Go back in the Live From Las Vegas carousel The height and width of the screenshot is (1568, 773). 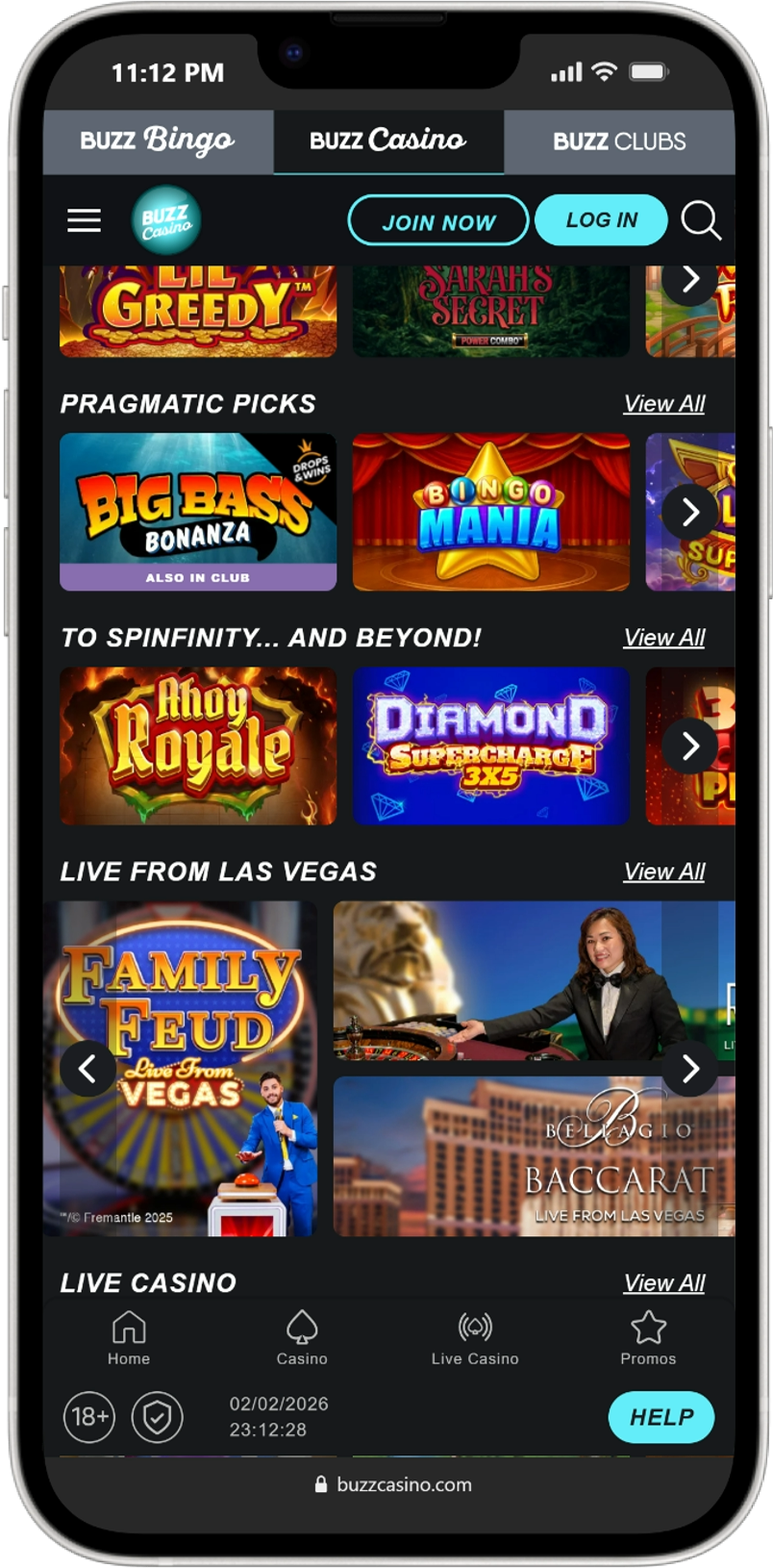pos(88,1068)
